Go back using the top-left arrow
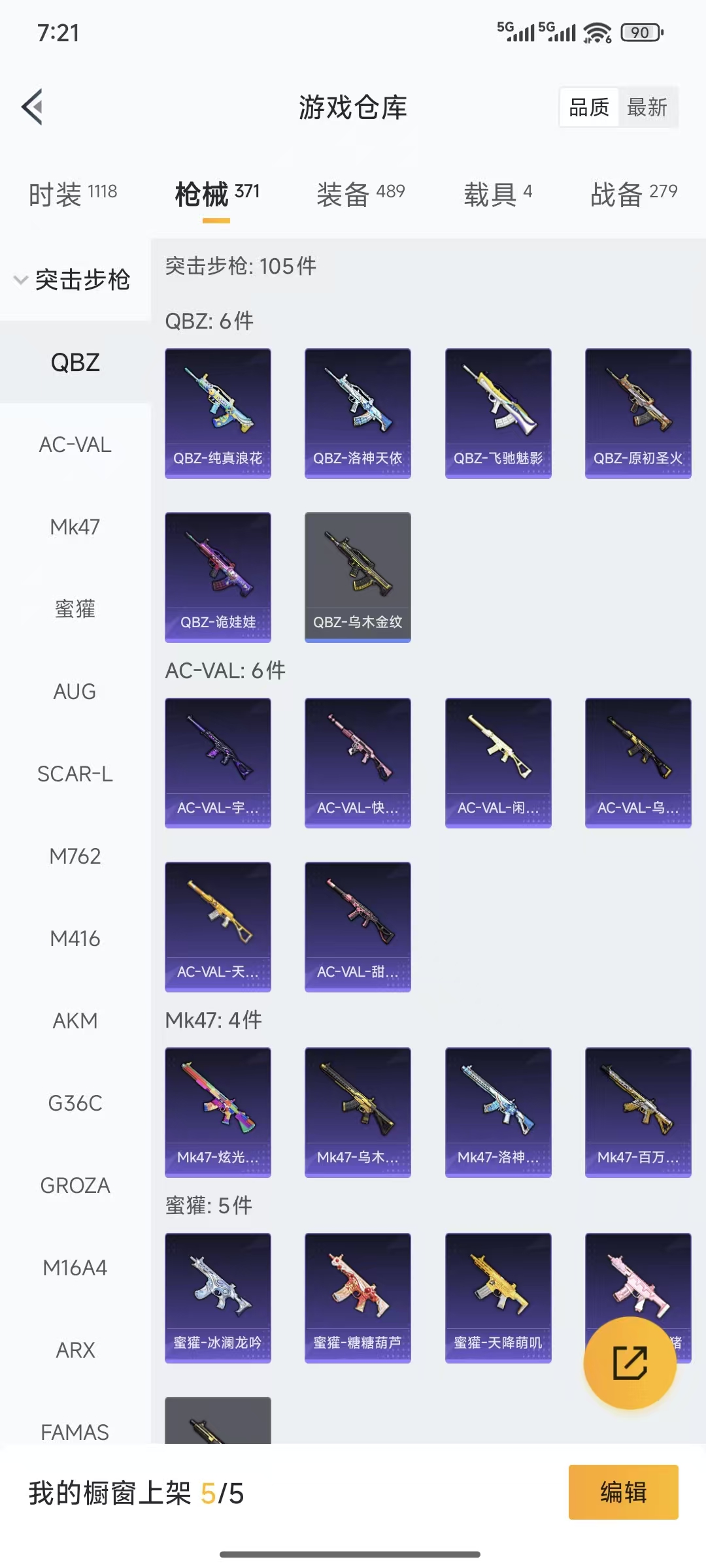Image resolution: width=706 pixels, height=1568 pixels. (x=33, y=106)
